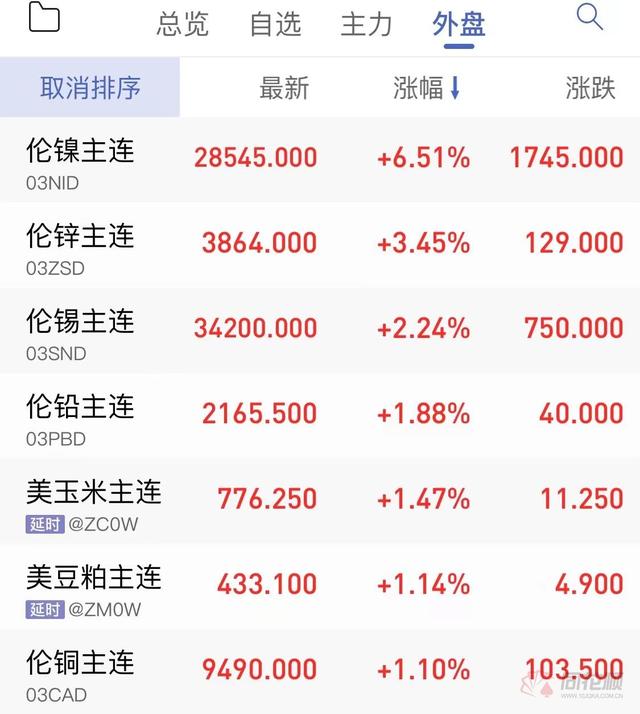Switch to the 总览 tab
The image size is (640, 714).
[x=183, y=24]
